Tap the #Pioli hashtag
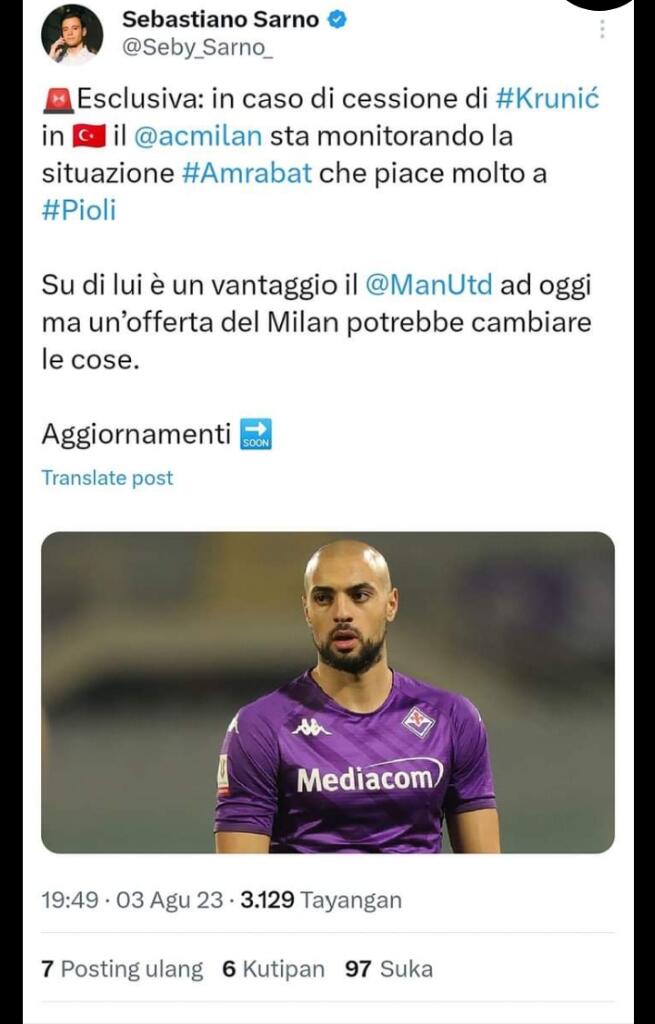Screen dimensions: 655x1024 79,210
